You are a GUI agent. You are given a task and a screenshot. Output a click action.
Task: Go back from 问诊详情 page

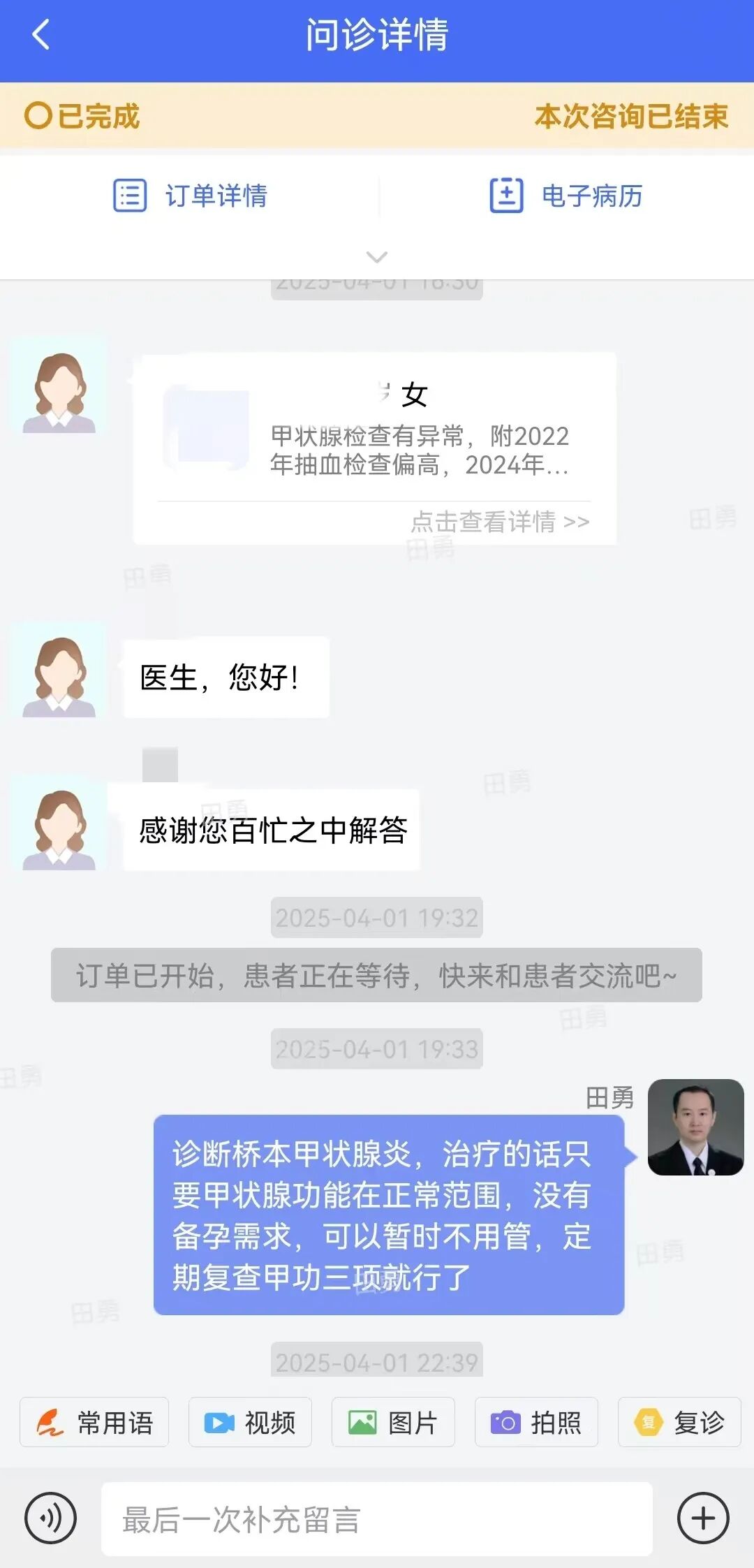click(41, 35)
